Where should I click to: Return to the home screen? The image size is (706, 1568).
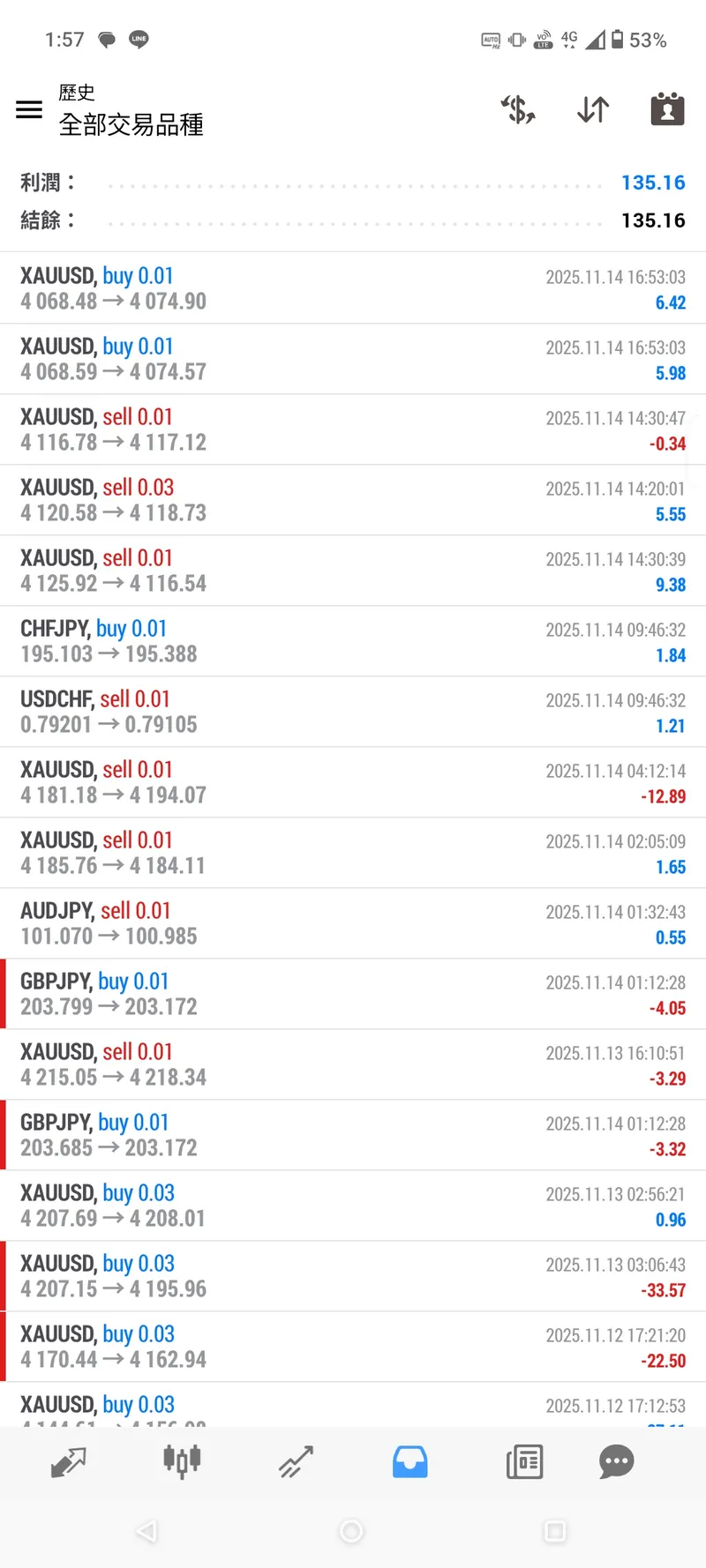tap(351, 1531)
